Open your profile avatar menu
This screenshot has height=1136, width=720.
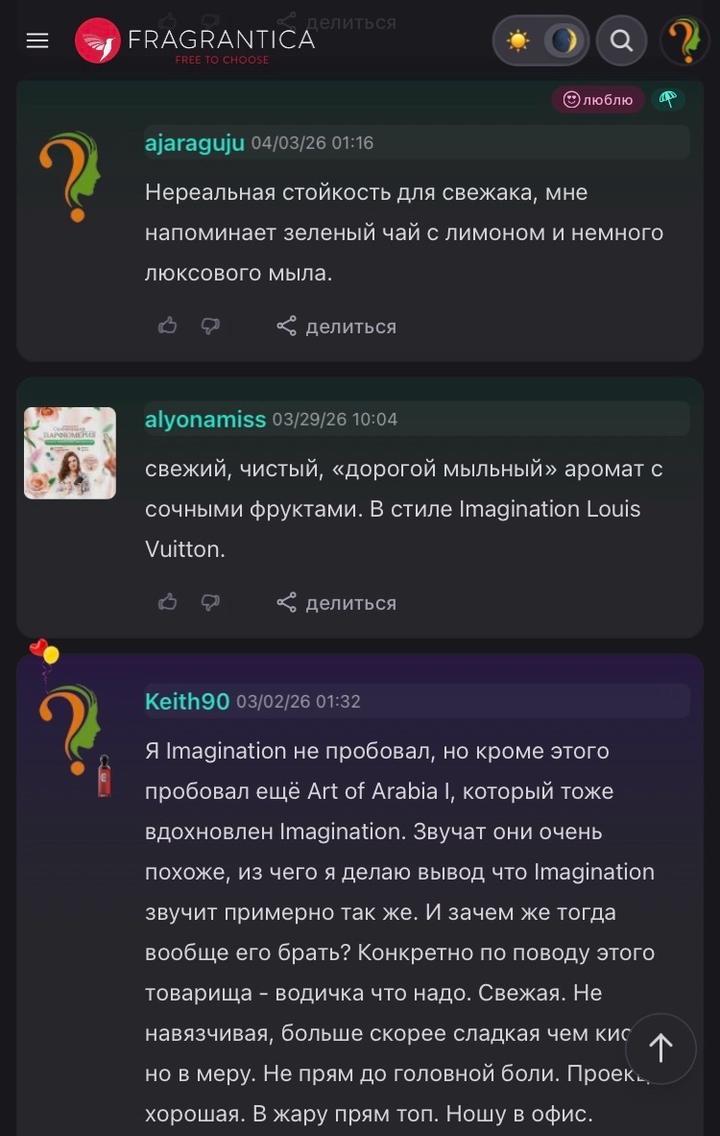(684, 41)
